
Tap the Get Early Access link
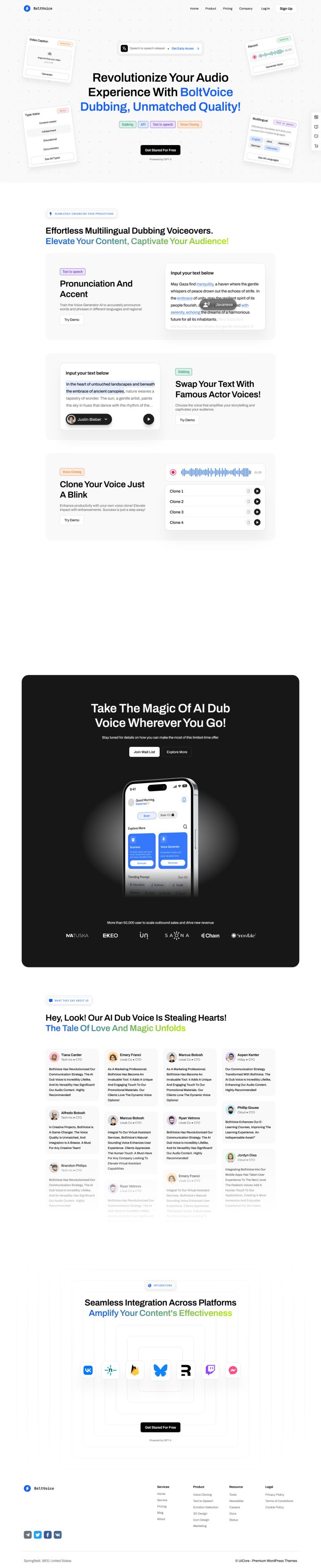click(x=184, y=48)
